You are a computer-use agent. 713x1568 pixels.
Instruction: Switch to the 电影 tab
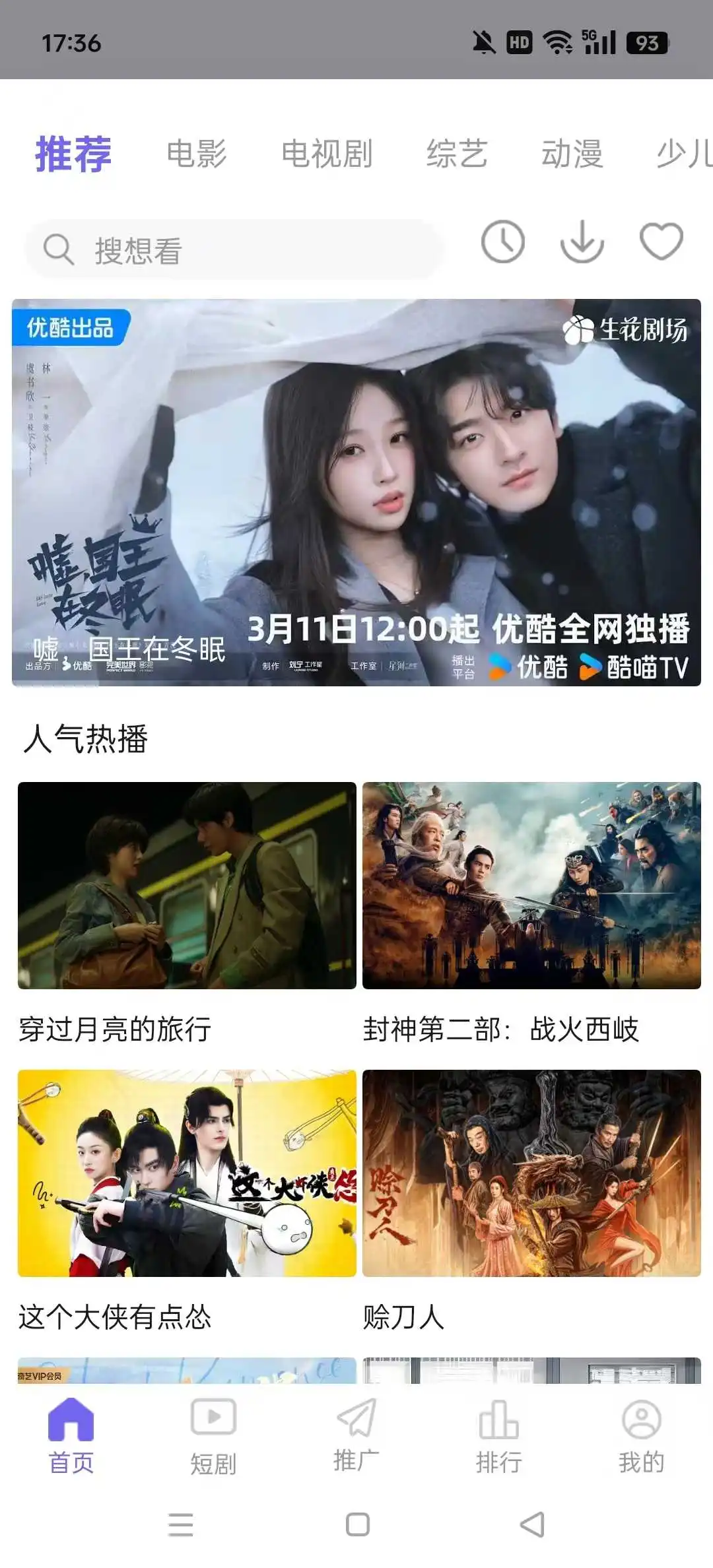[x=196, y=154]
